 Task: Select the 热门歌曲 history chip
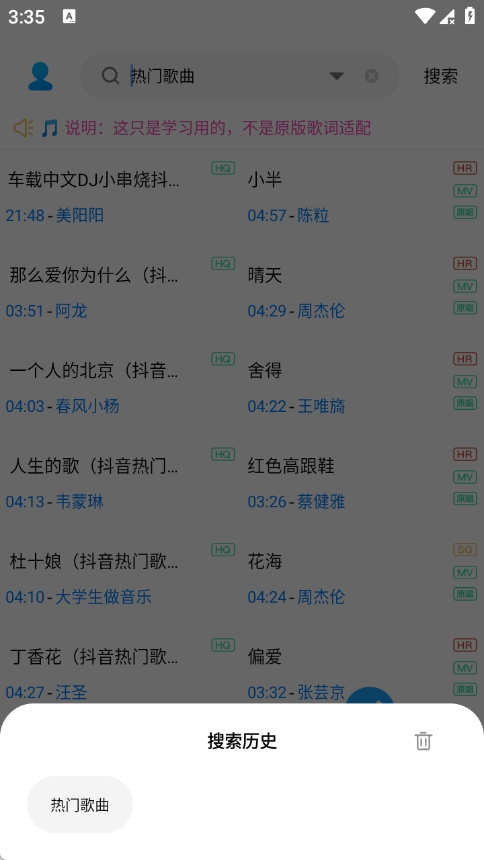(80, 805)
